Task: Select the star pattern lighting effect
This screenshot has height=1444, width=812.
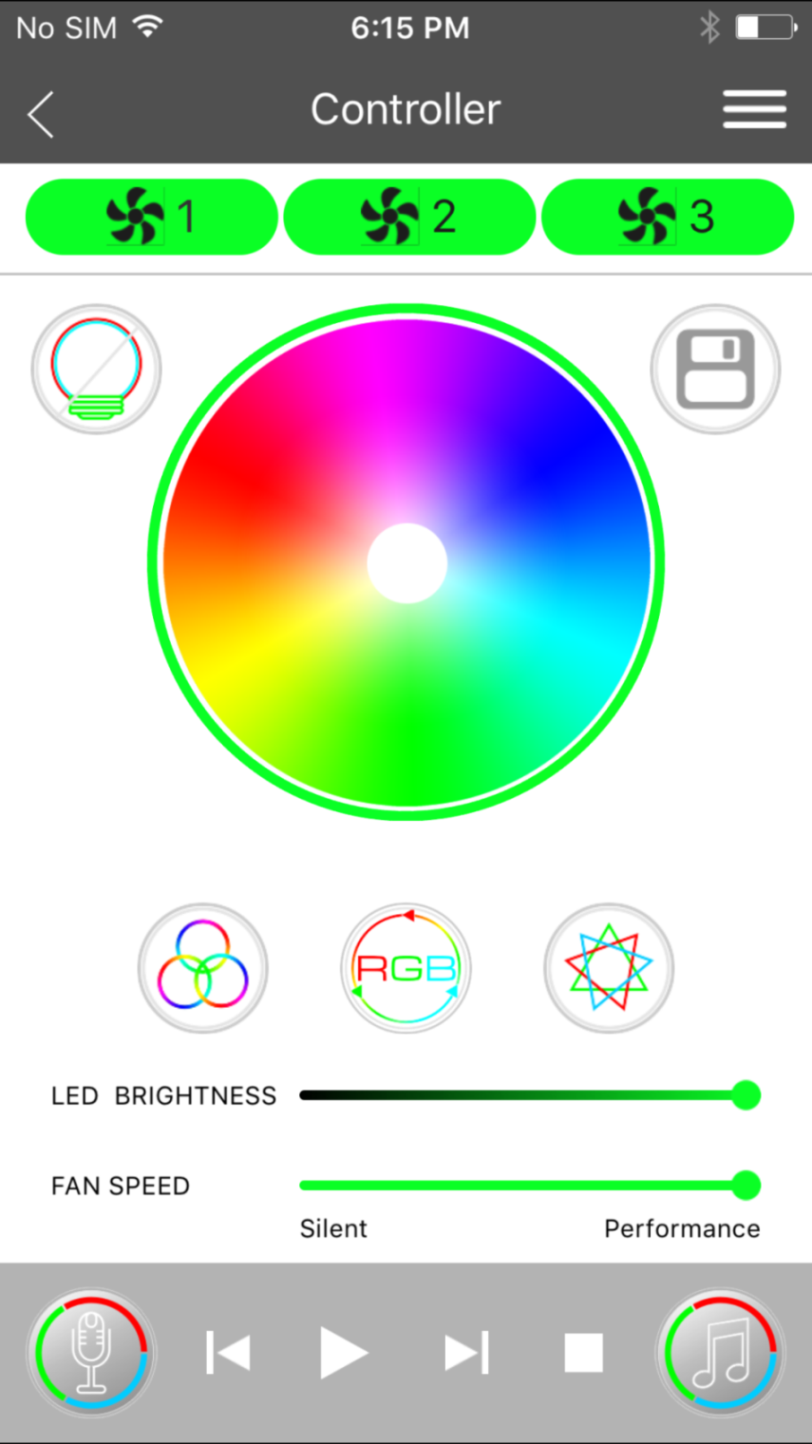Action: [609, 967]
